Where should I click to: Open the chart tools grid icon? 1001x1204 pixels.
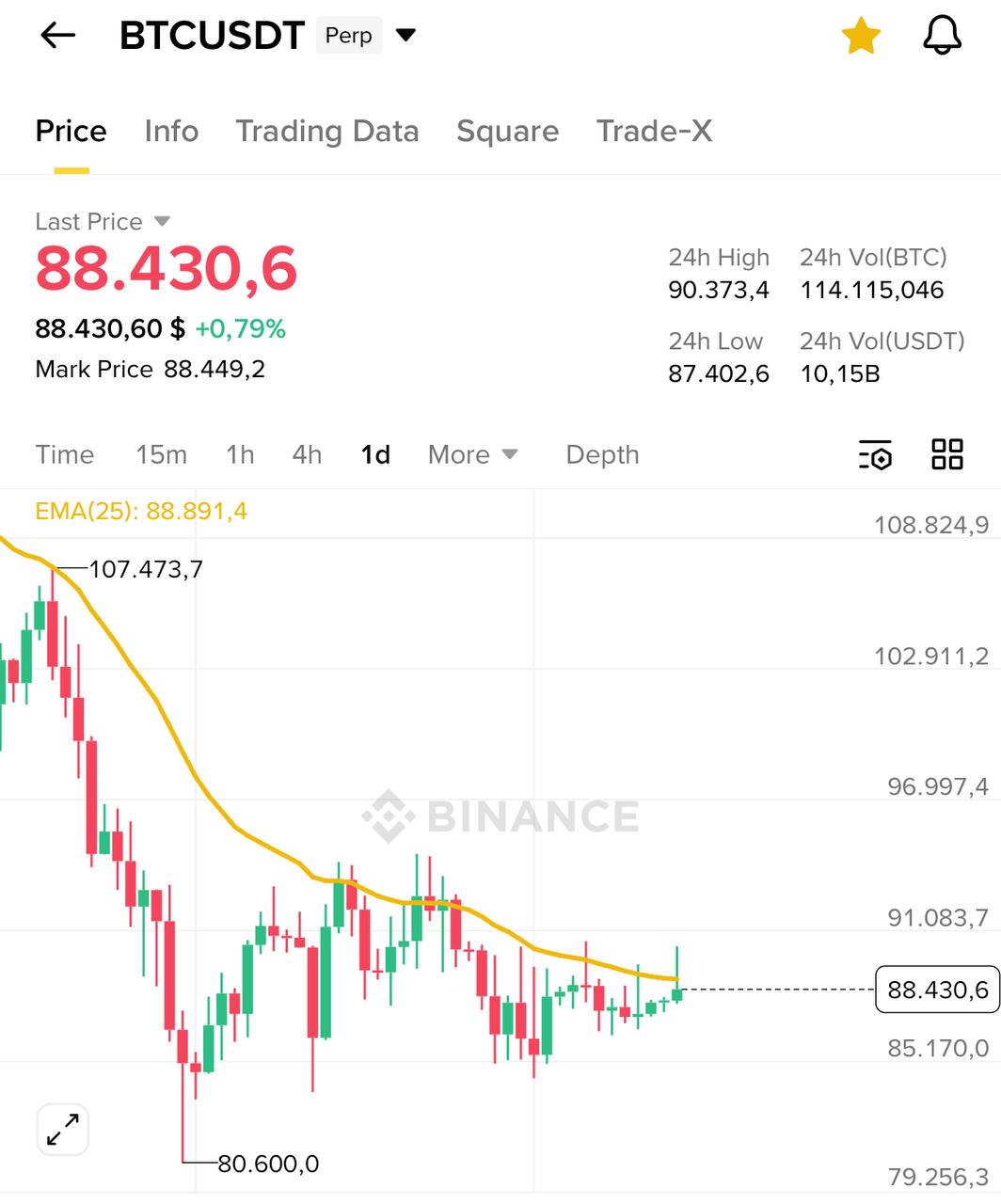(x=946, y=454)
